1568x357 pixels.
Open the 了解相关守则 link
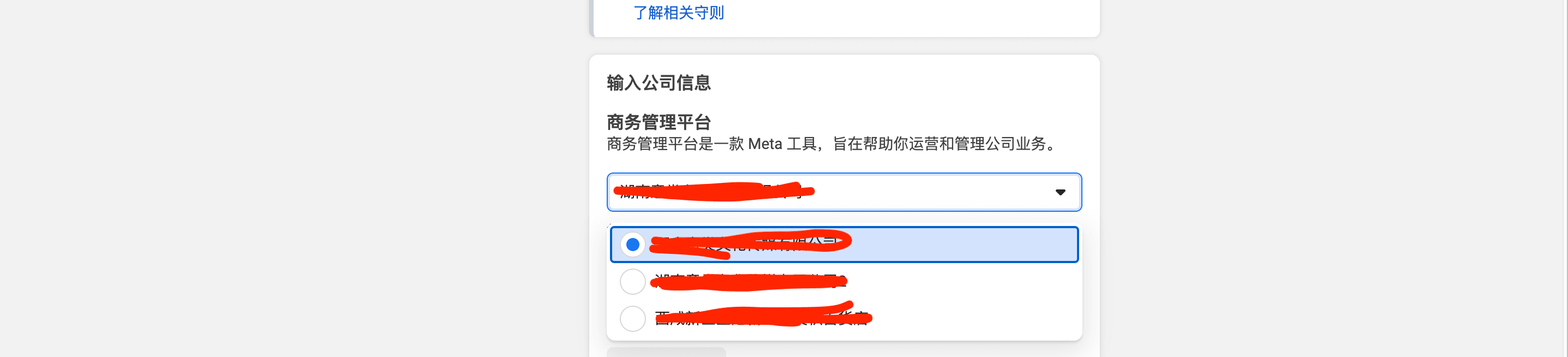tap(678, 13)
